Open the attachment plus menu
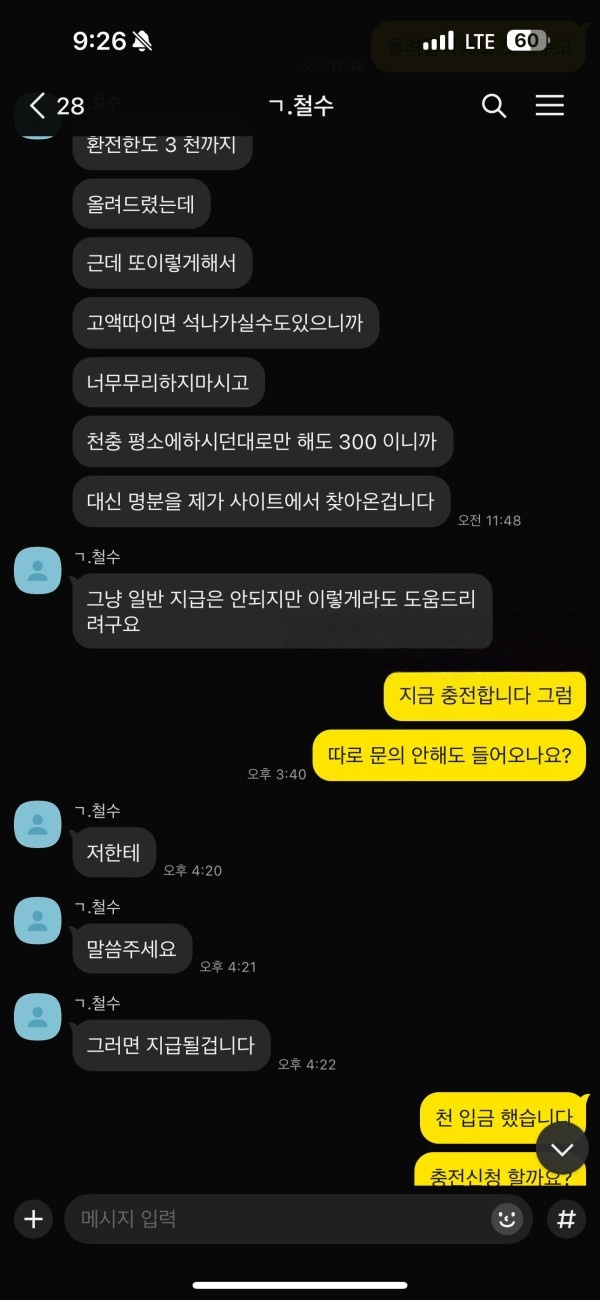Screen dimensions: 600x1300 [34, 1219]
